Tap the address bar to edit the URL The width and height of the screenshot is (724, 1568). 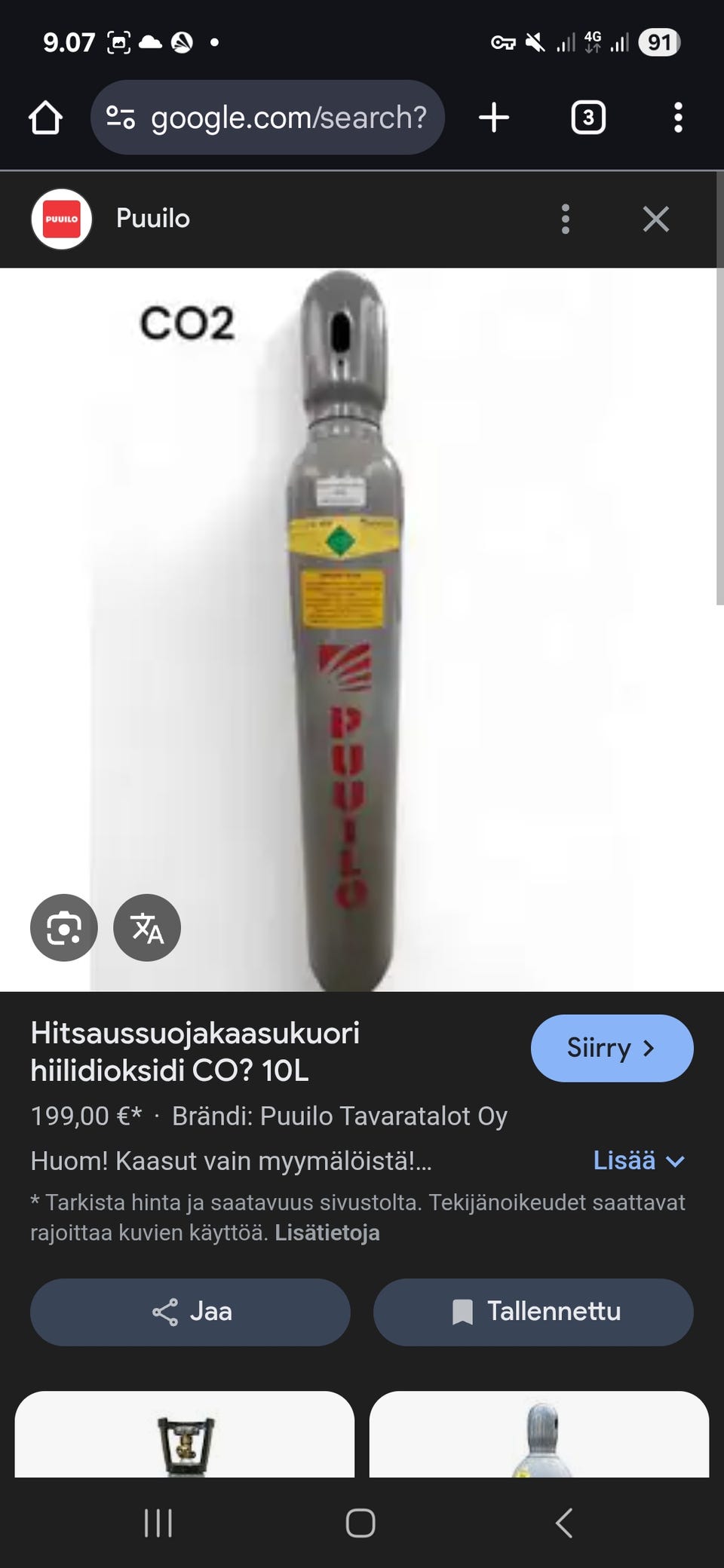click(x=287, y=118)
